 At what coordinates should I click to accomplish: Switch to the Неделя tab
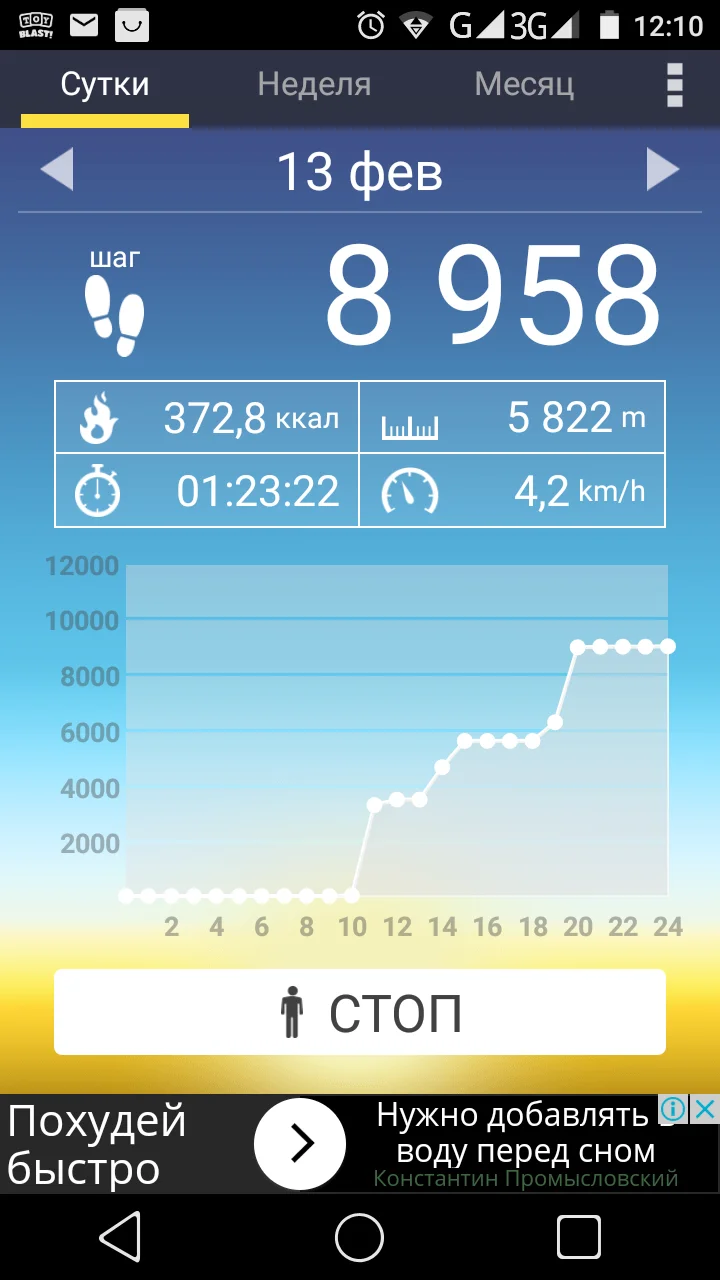tap(314, 85)
